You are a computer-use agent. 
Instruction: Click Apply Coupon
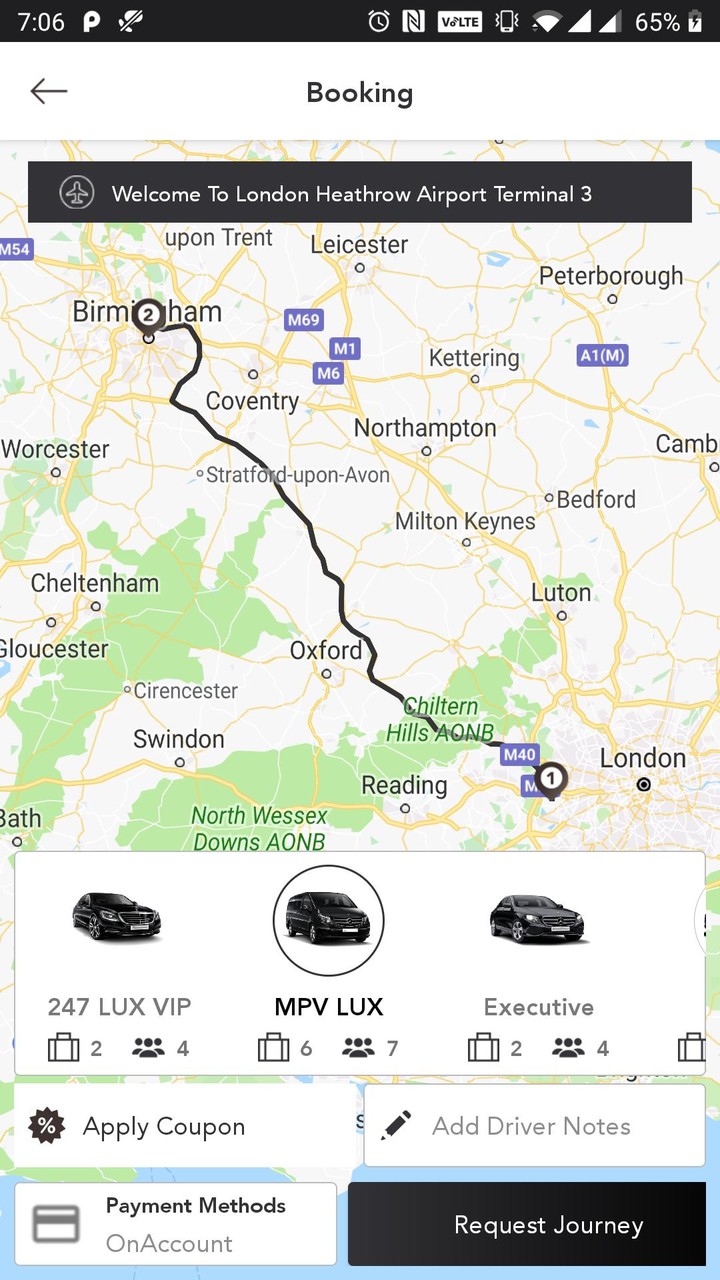coord(163,1126)
